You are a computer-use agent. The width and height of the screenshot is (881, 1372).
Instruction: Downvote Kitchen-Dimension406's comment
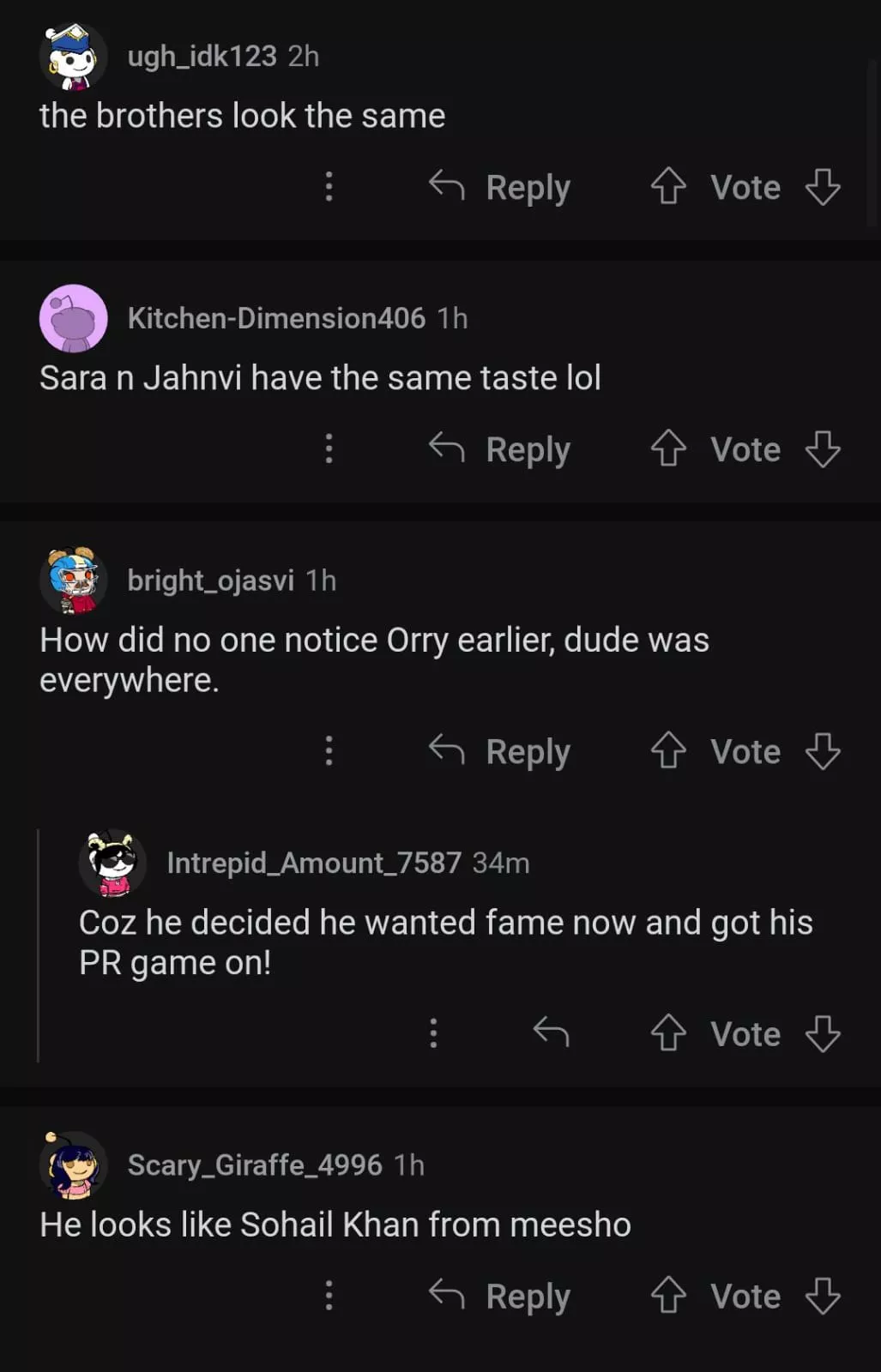(x=823, y=448)
